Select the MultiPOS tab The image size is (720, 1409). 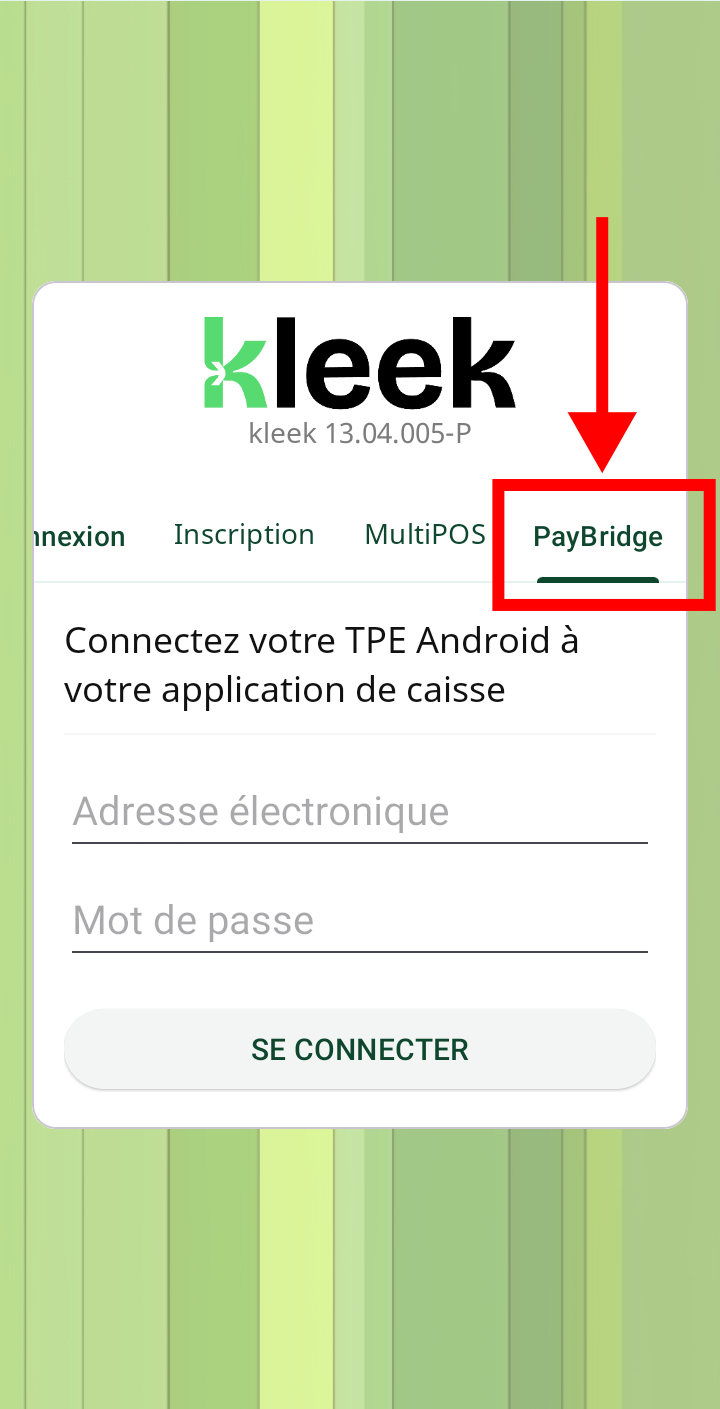(x=425, y=535)
